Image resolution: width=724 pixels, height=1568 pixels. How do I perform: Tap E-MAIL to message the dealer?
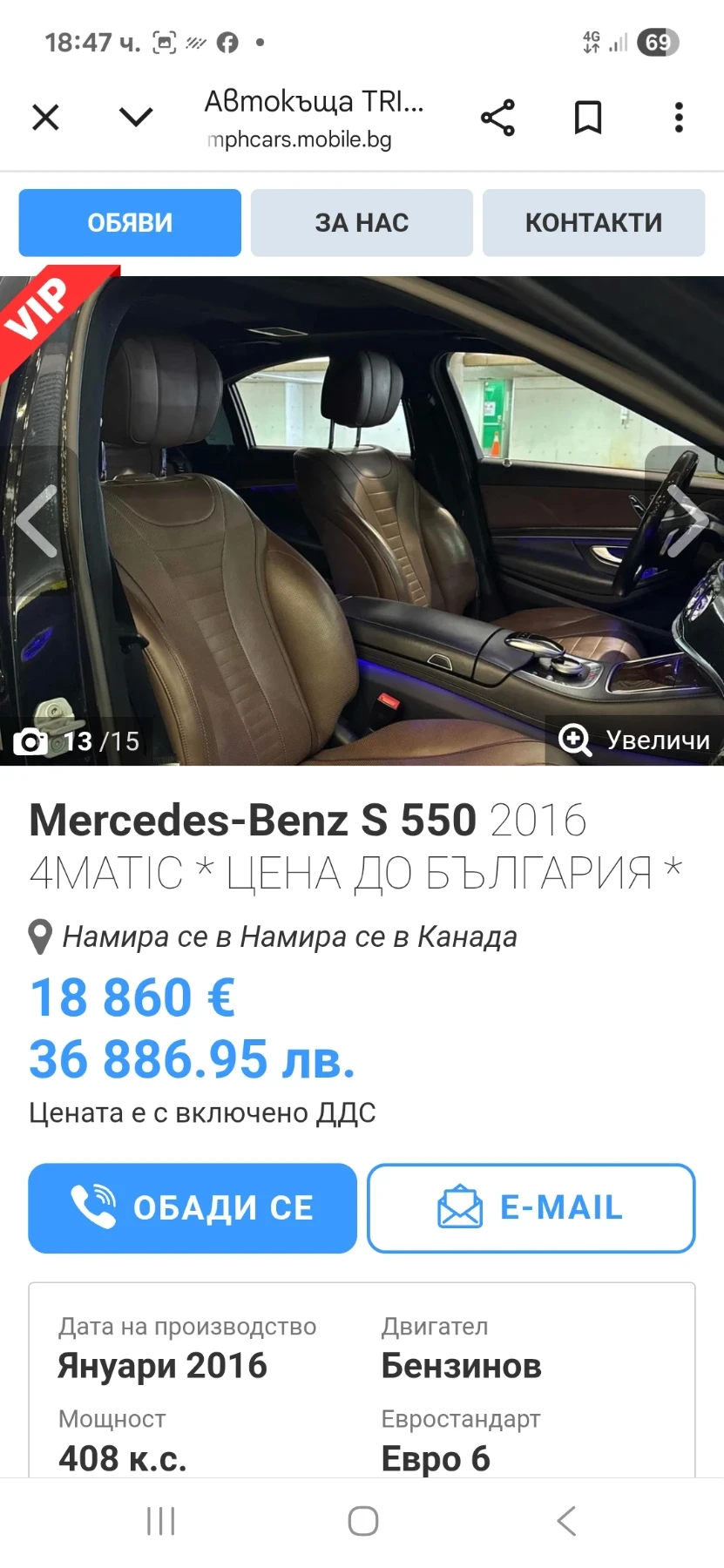point(531,1208)
